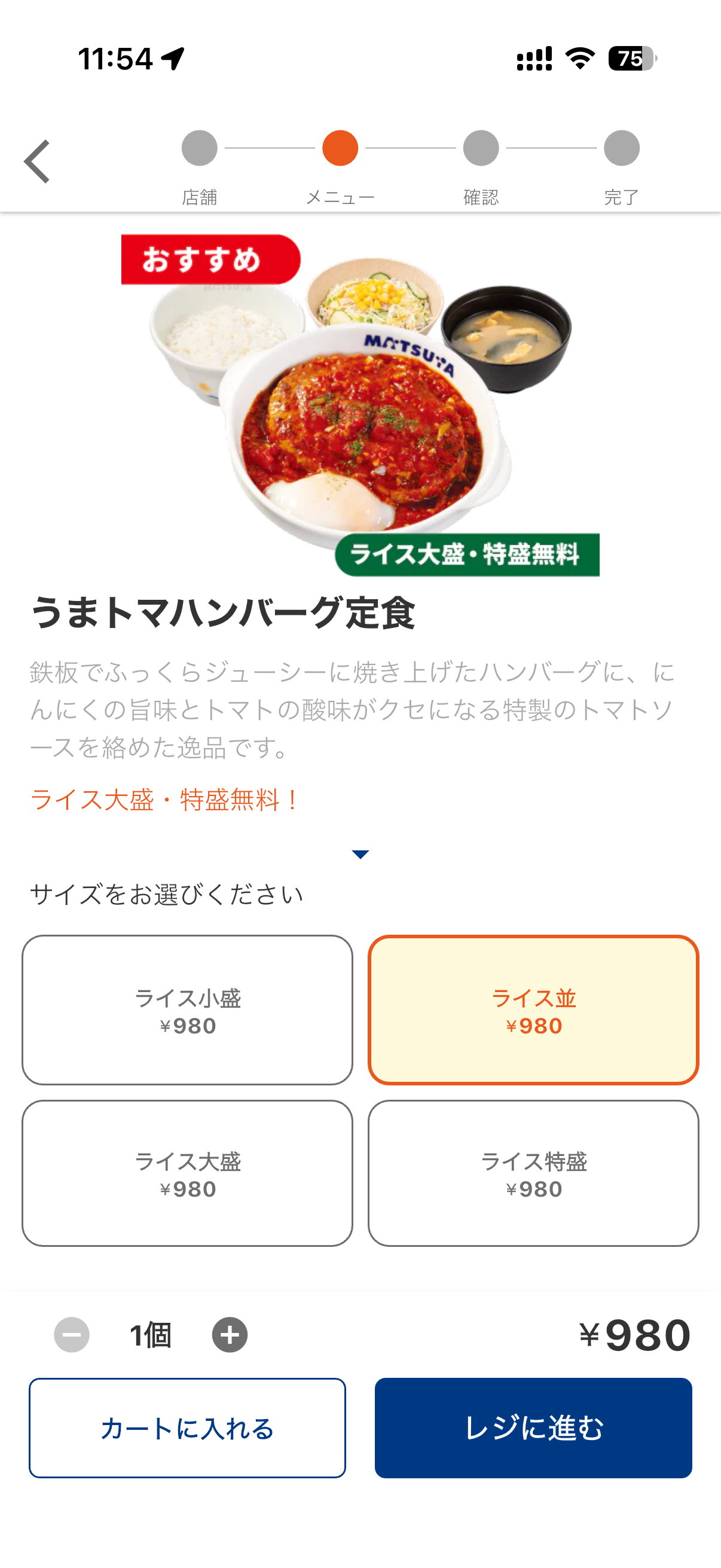Screen dimensions: 721x1568
Task: Tap the highlighted メニュー step circle
Action: 340,148
